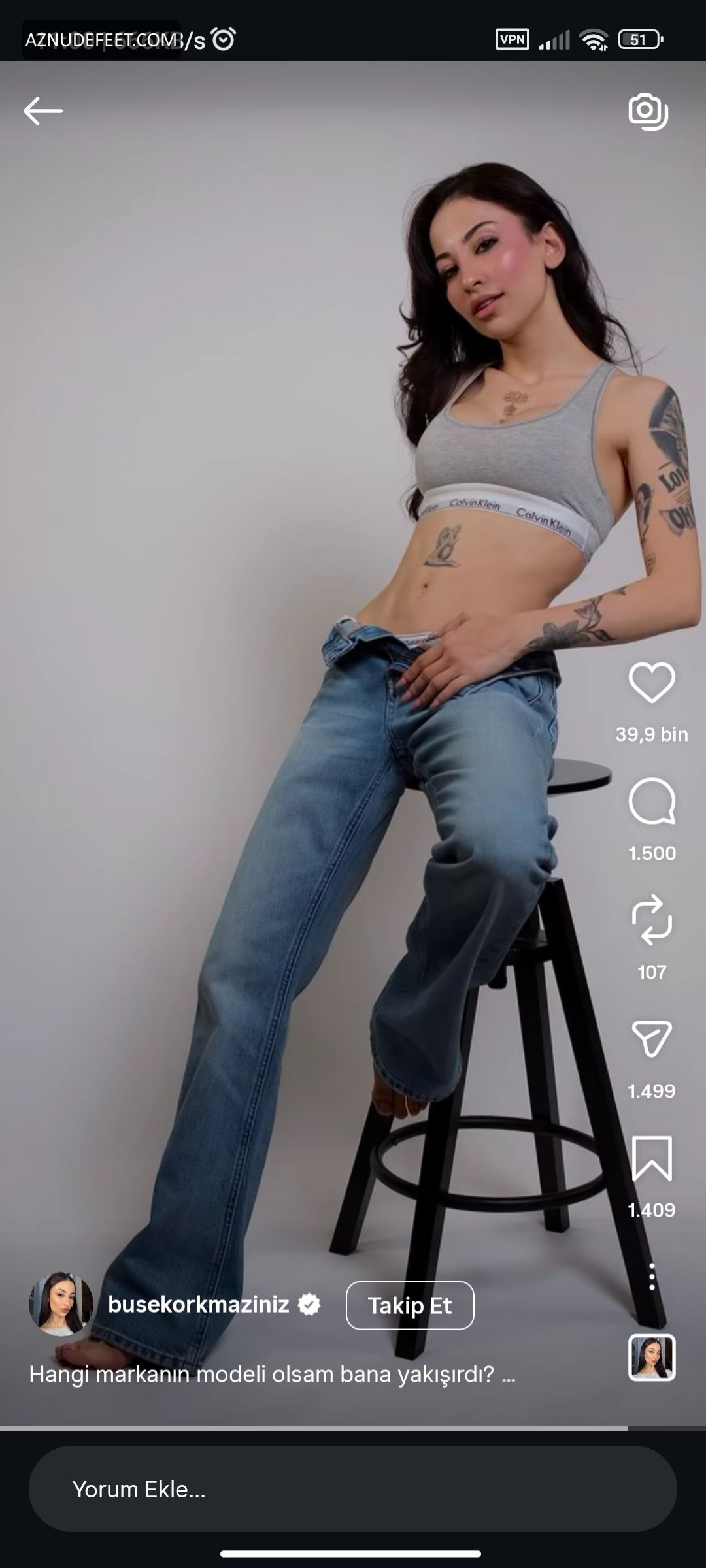The height and width of the screenshot is (1568, 706).
Task: Open the three-dot more options menu
Action: pos(652,1276)
